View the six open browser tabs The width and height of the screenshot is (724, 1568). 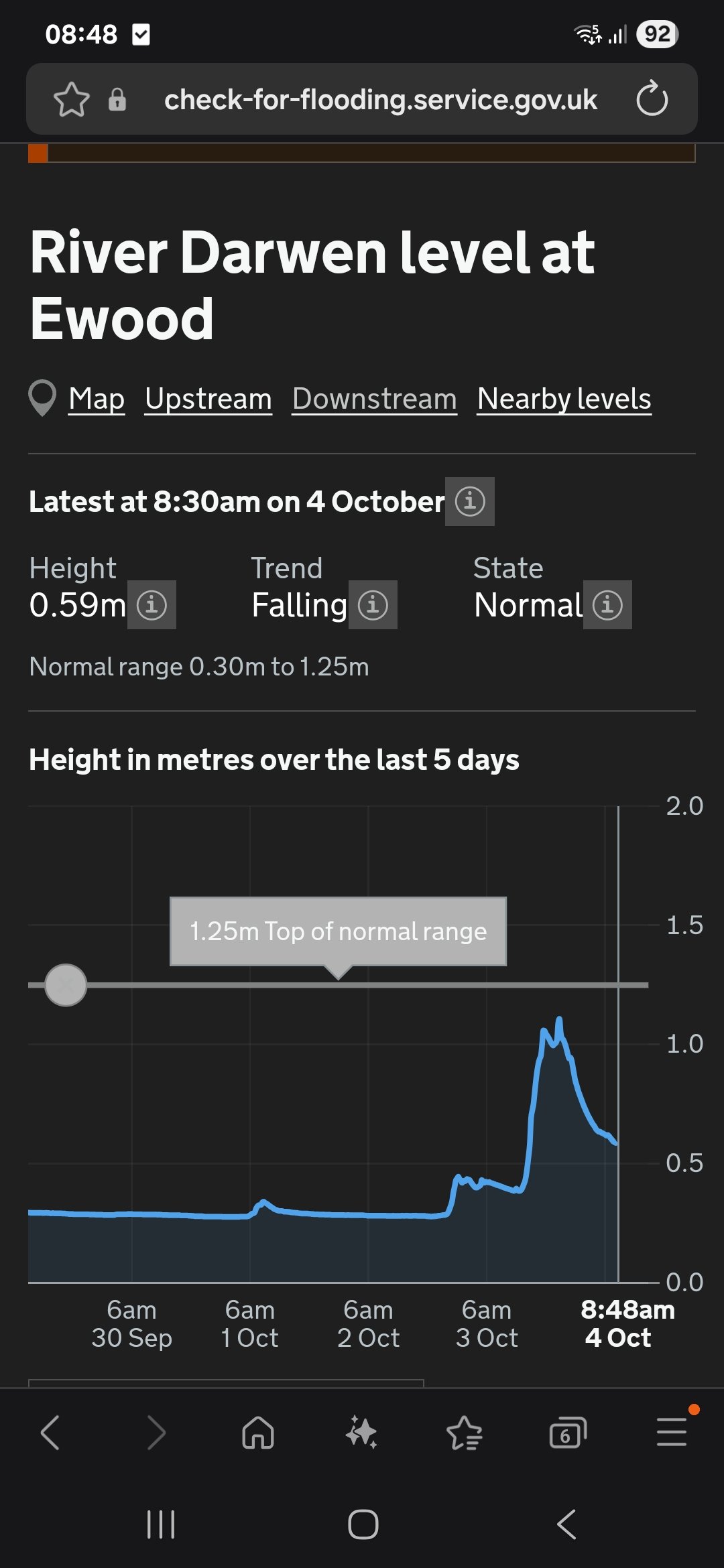[x=568, y=1433]
